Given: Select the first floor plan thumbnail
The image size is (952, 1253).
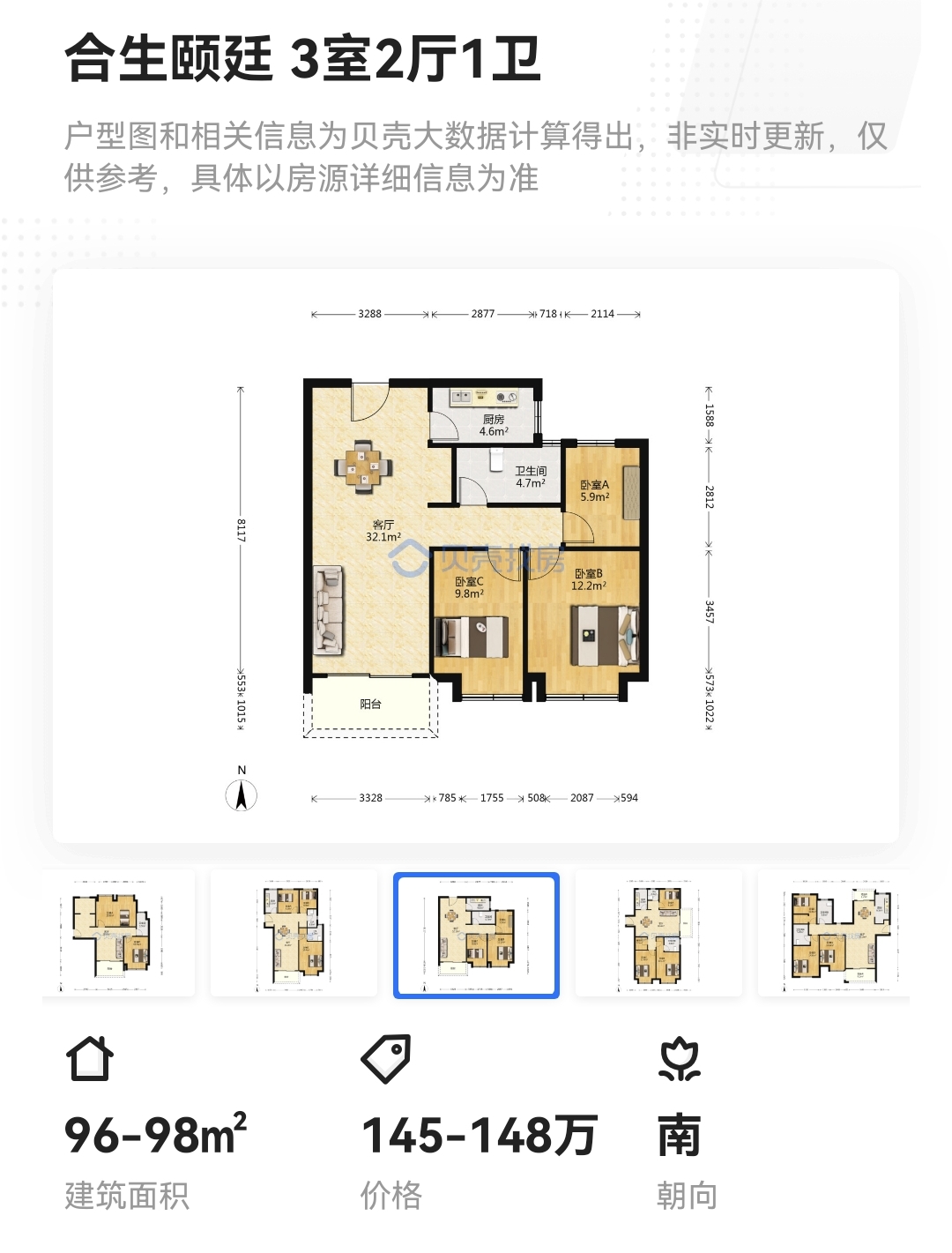Looking at the screenshot, I should click(118, 934).
